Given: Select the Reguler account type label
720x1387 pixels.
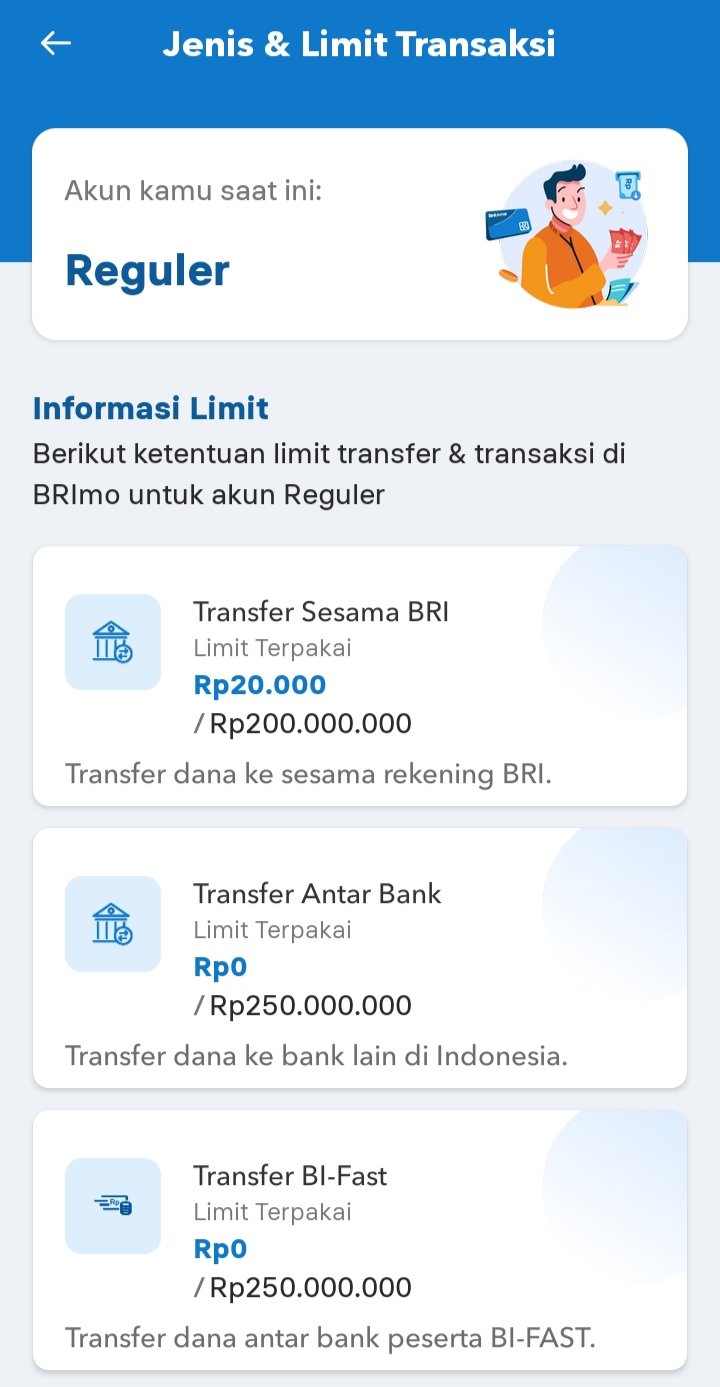Looking at the screenshot, I should pyautogui.click(x=146, y=268).
